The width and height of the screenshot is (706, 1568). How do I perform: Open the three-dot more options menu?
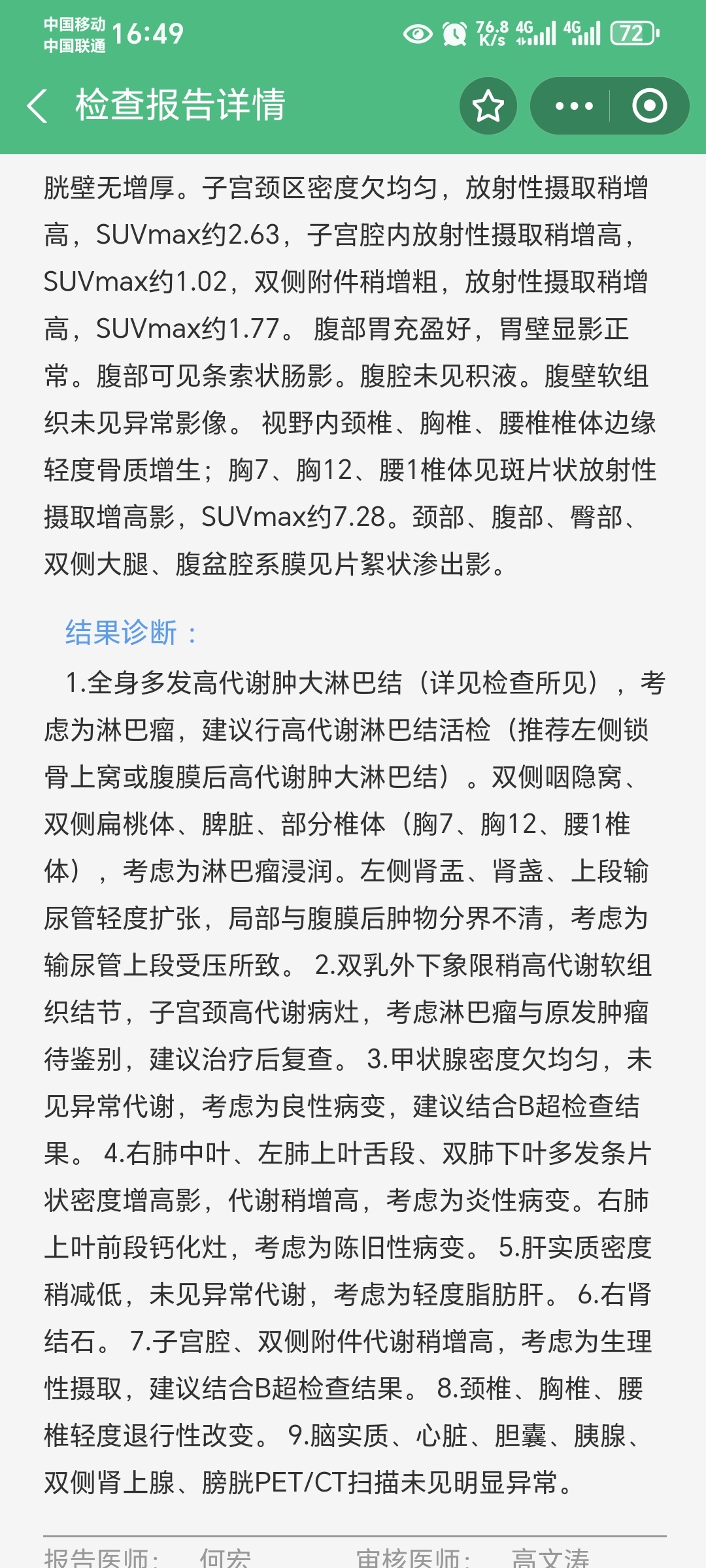(x=573, y=106)
